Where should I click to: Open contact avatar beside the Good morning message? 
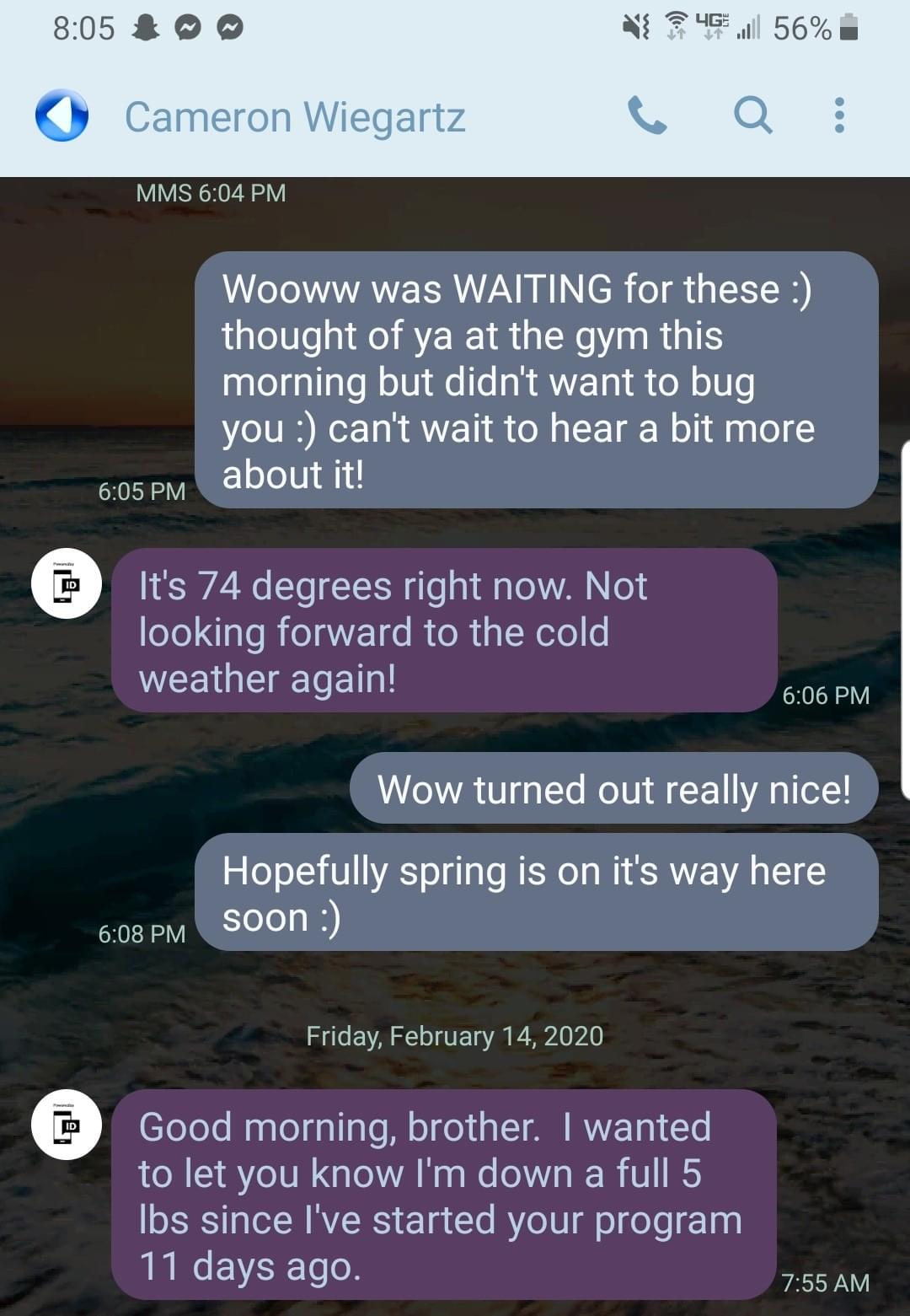click(x=67, y=1125)
